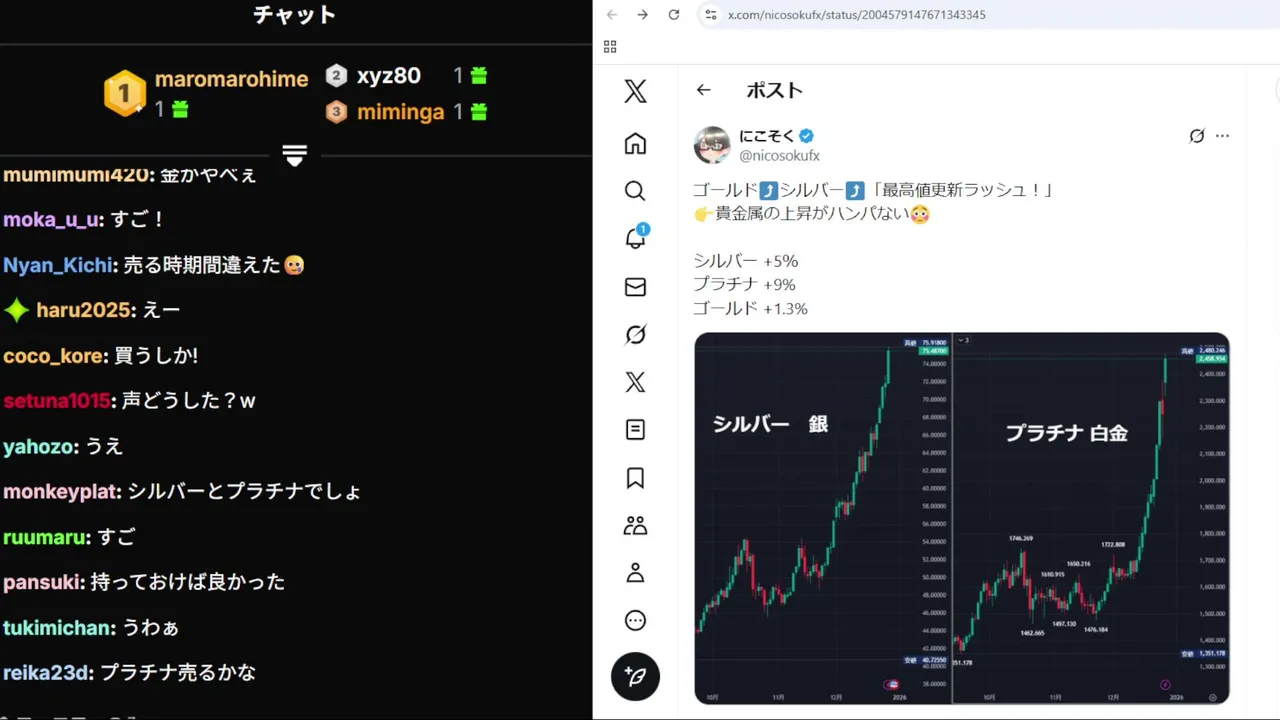
Task: Collapse the chat leaderboard arrow
Action: click(294, 155)
